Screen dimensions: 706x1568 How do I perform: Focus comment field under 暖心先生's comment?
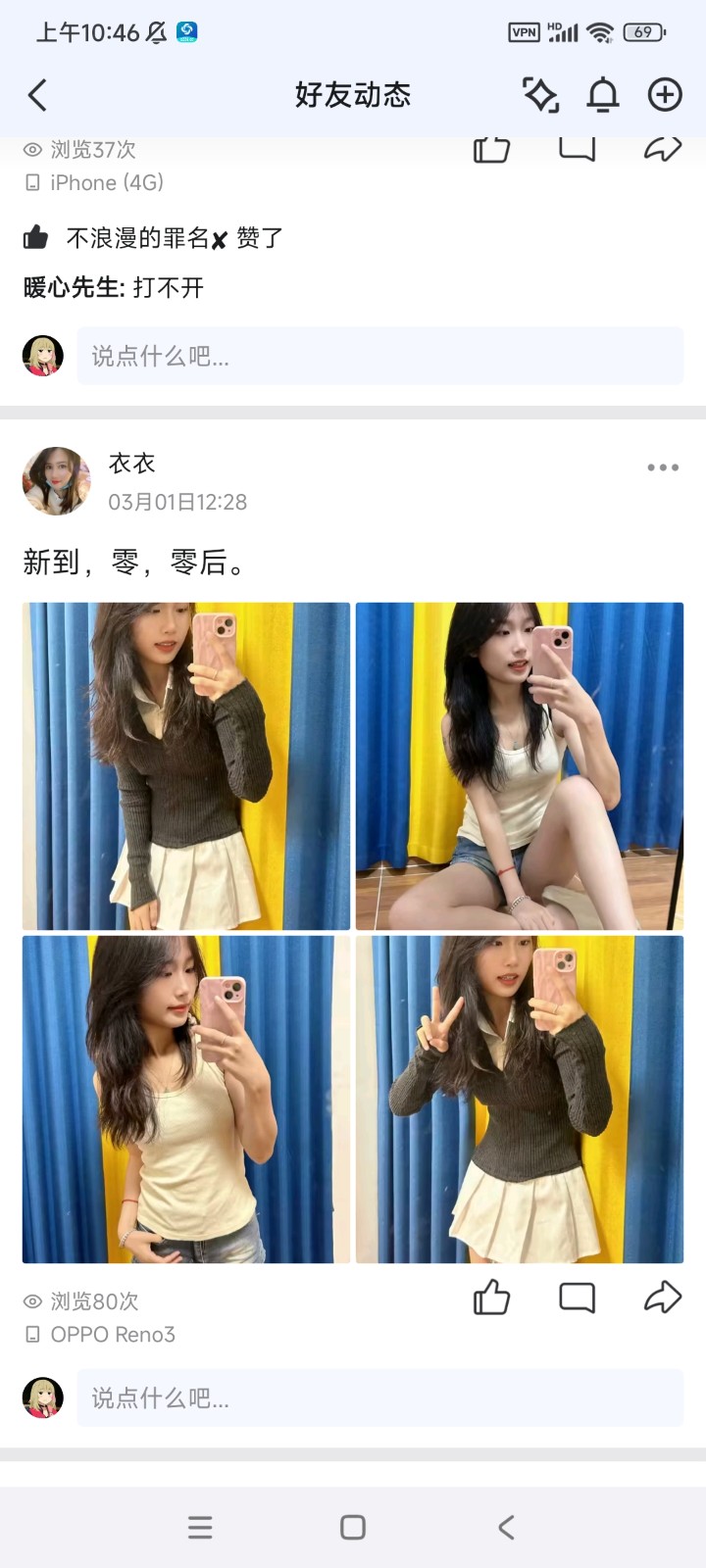(379, 356)
